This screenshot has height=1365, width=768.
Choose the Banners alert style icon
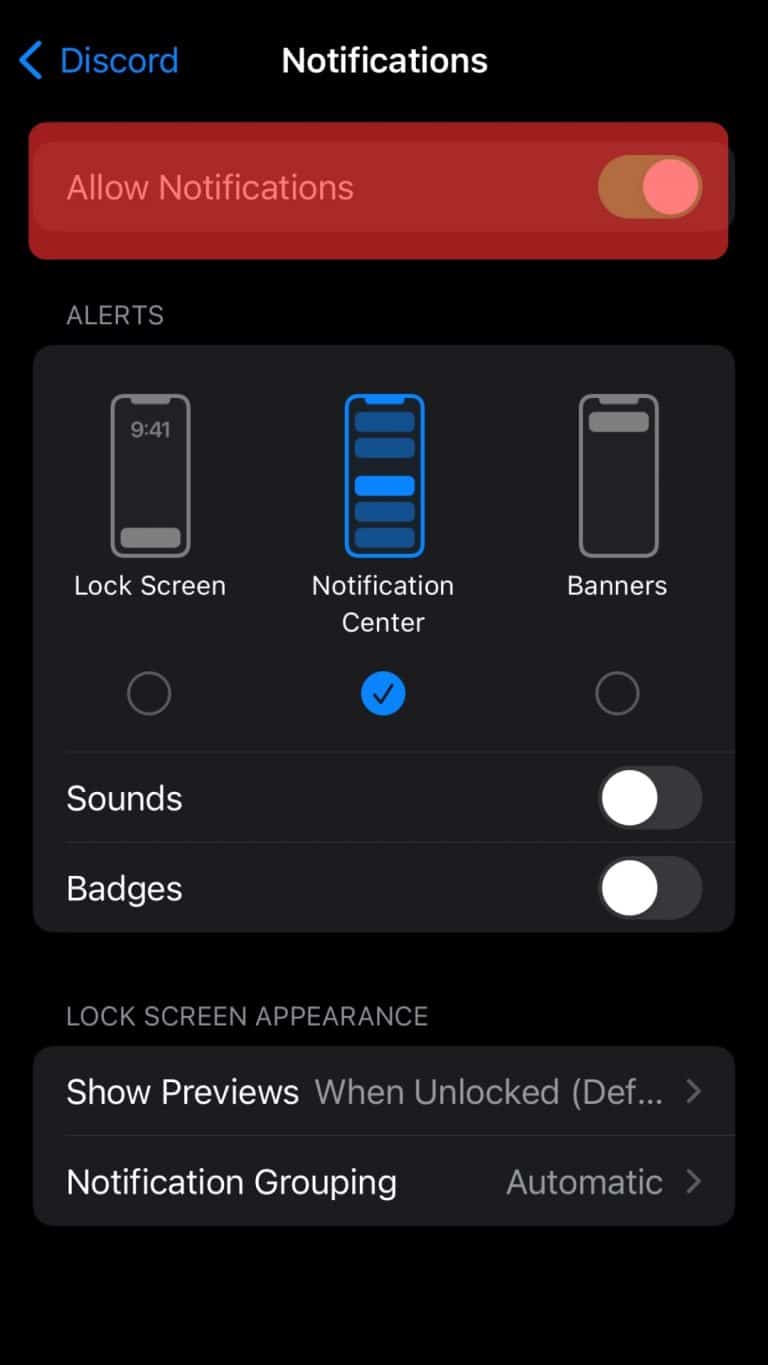pyautogui.click(x=617, y=473)
